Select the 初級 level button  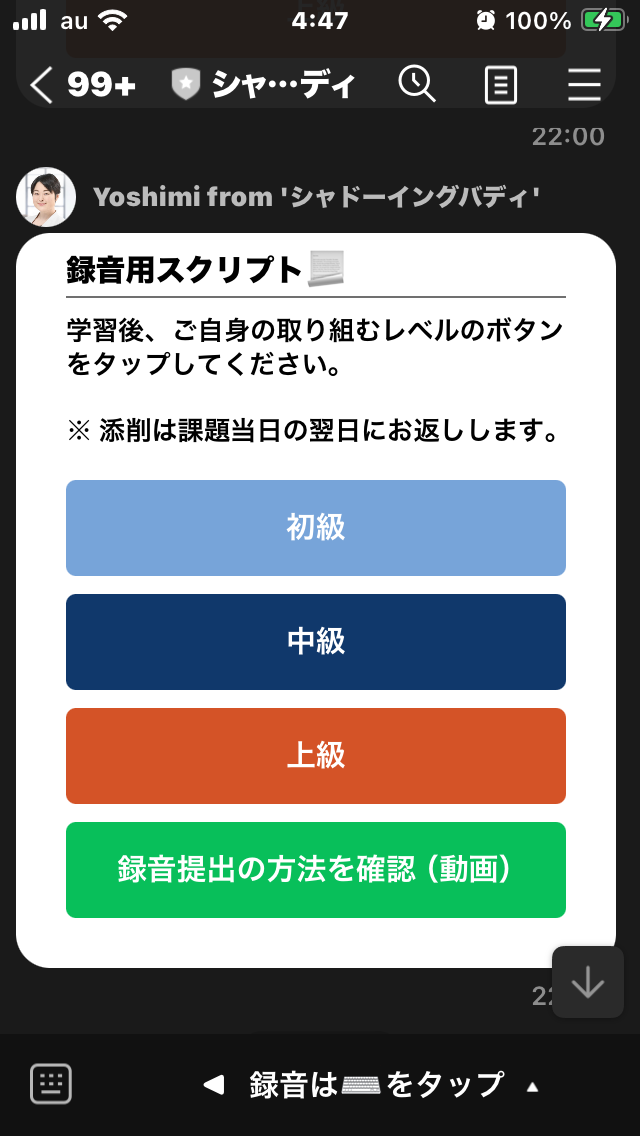[x=316, y=528]
